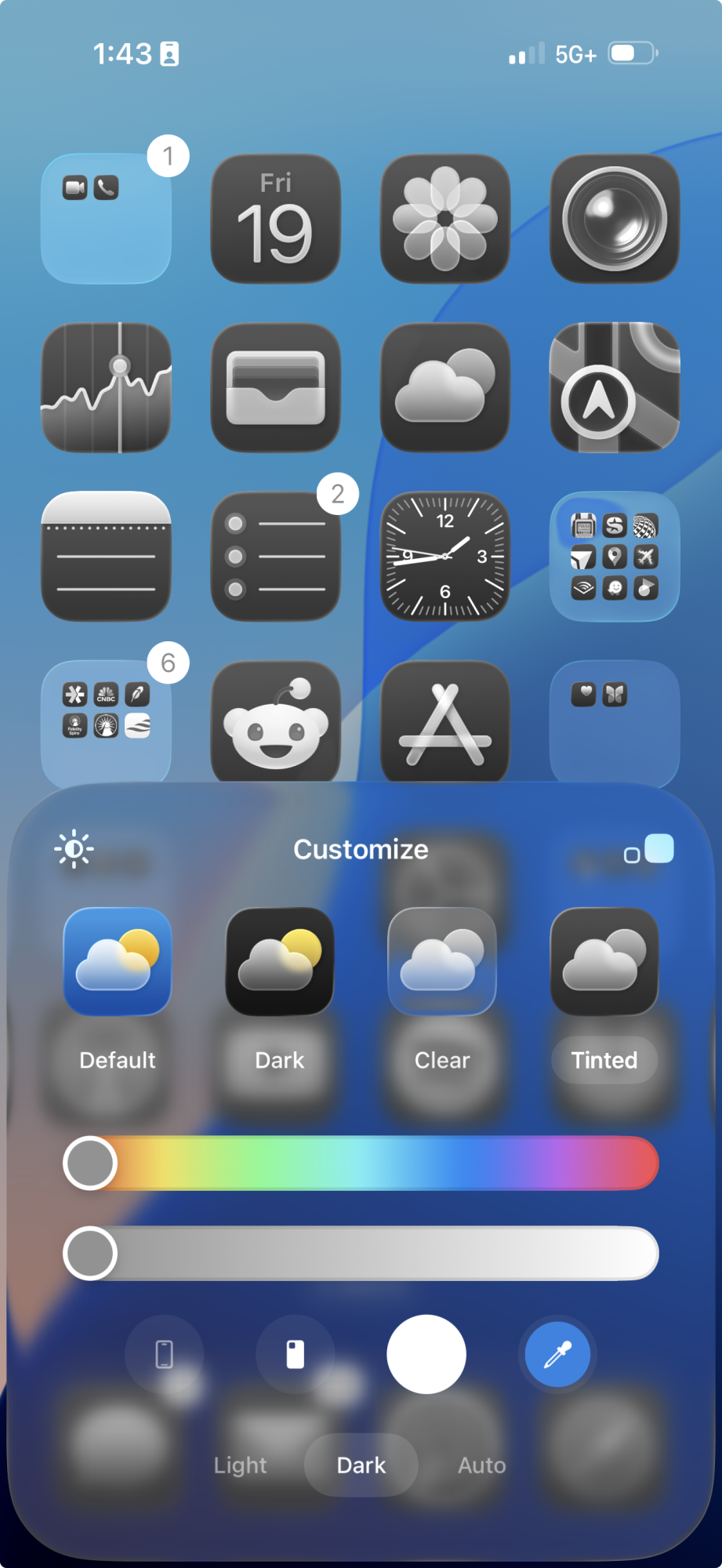Launch the Wallet app
Screen dimensions: 722x1568
click(275, 388)
